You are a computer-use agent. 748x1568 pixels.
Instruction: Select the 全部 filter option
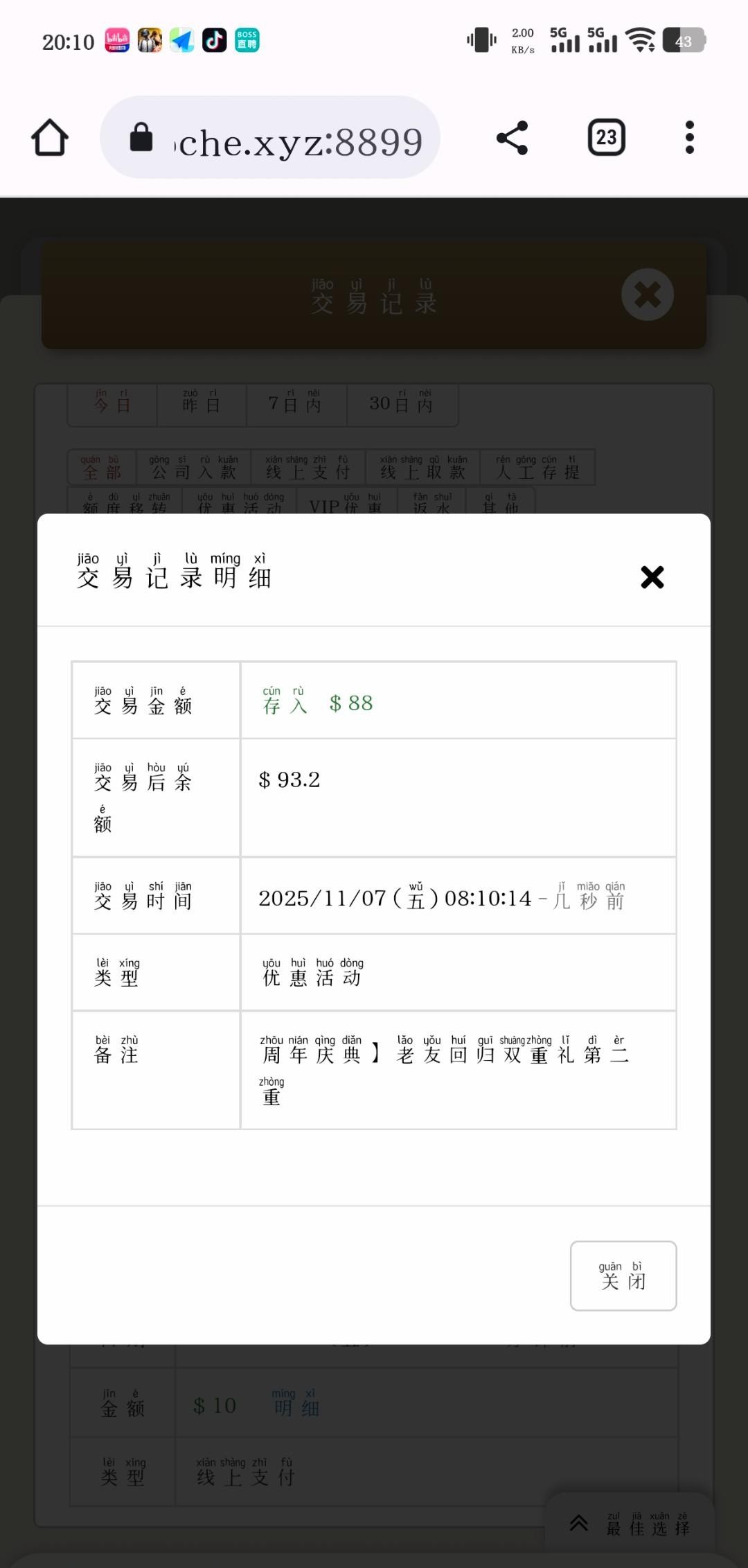click(103, 469)
